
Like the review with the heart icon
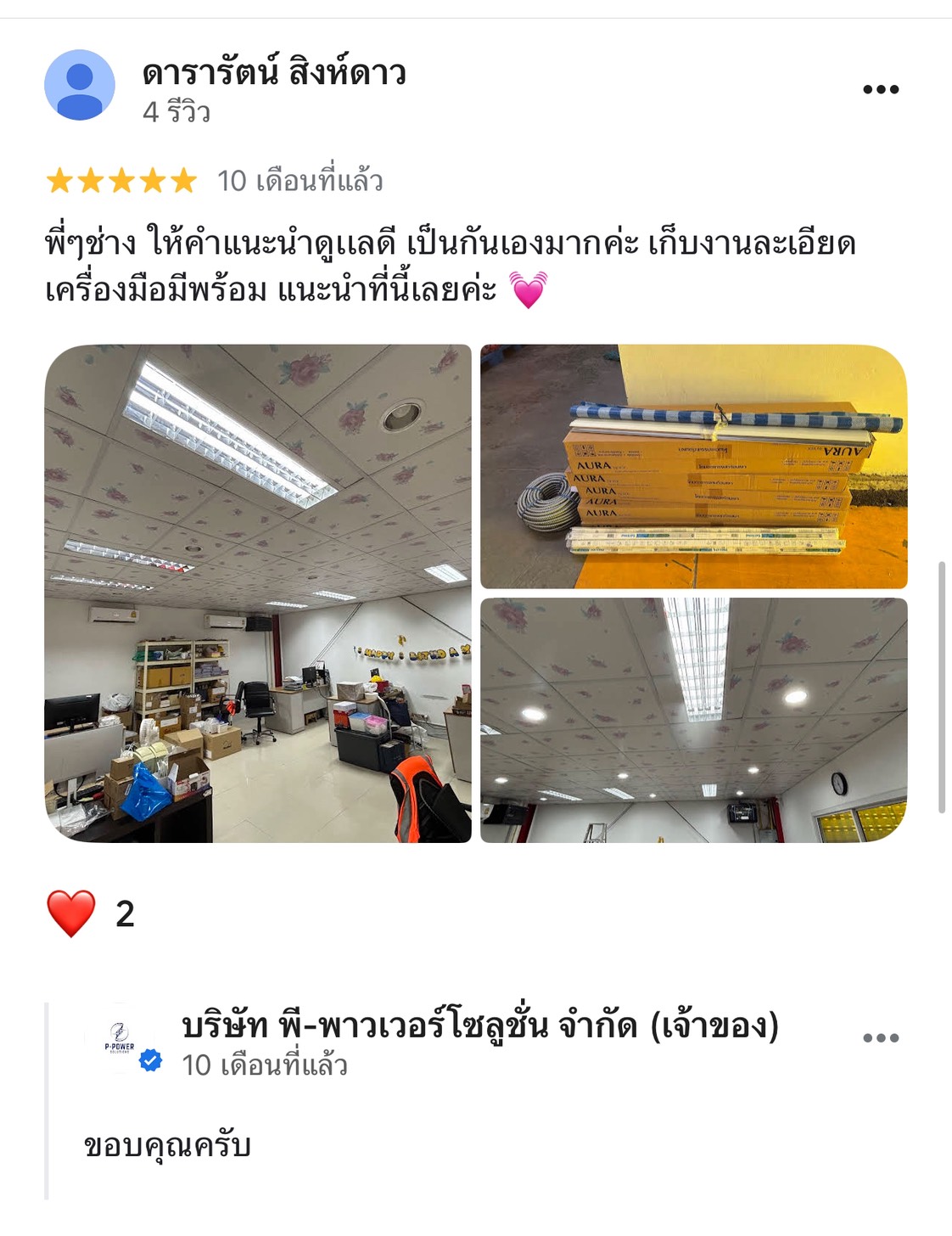71,913
